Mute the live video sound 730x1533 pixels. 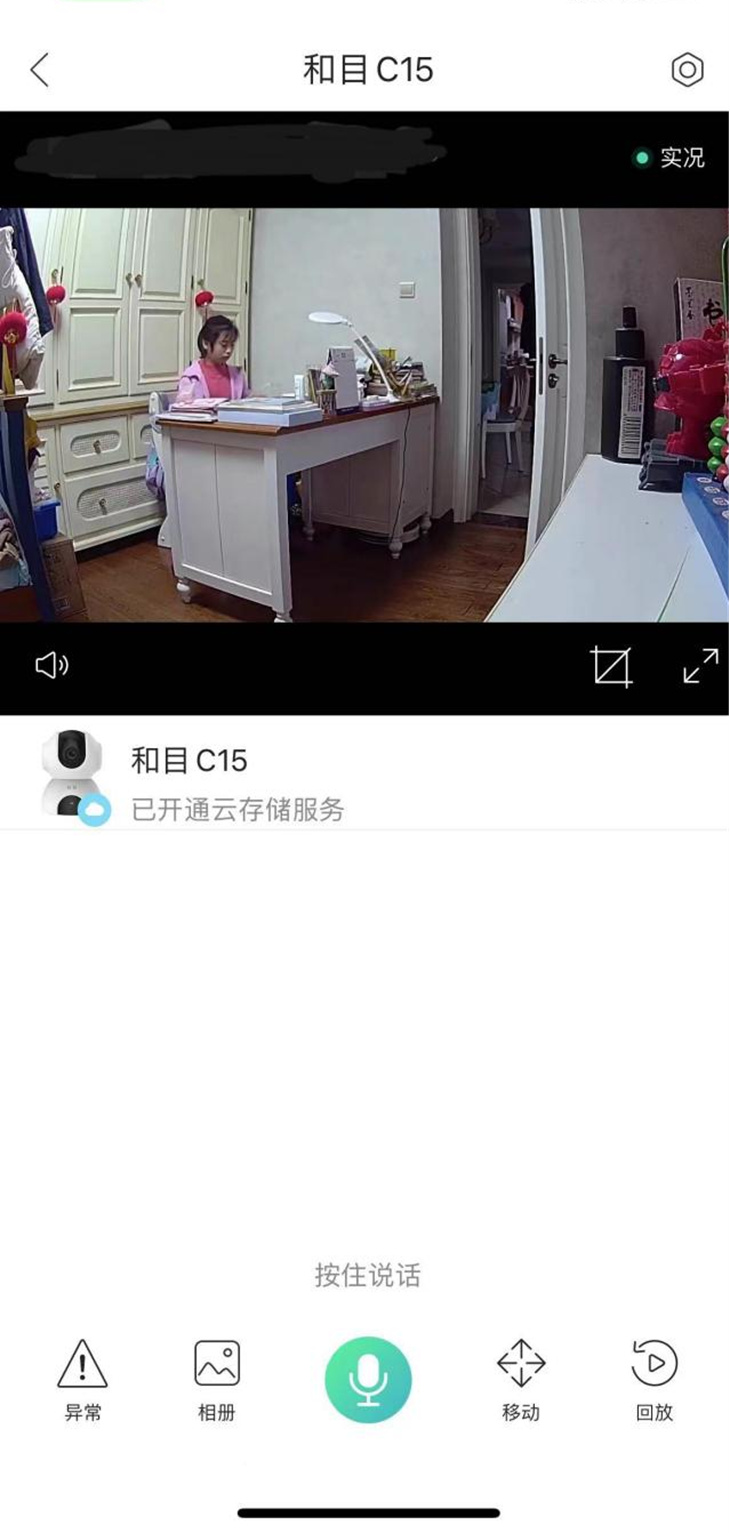tap(52, 666)
